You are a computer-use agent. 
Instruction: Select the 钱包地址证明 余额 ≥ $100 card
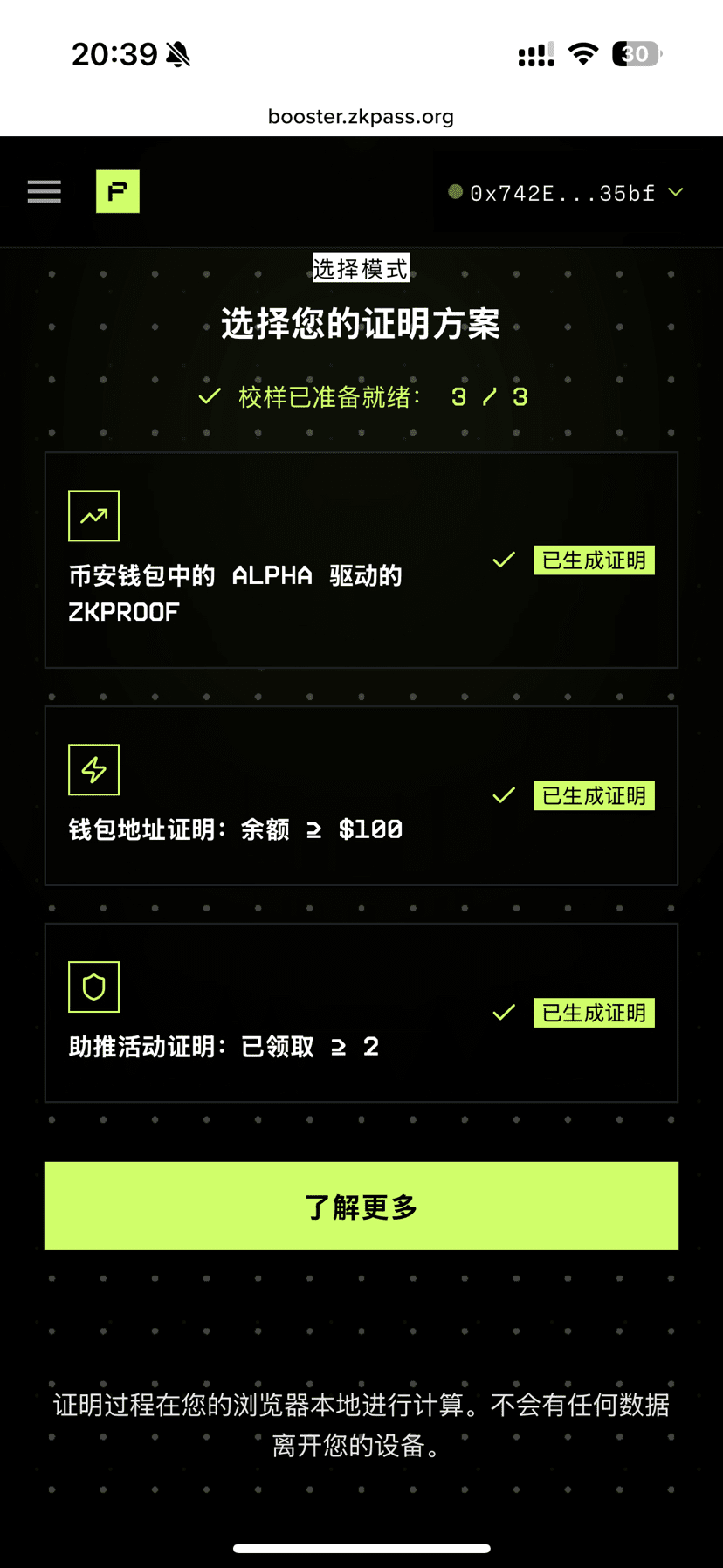[x=361, y=796]
